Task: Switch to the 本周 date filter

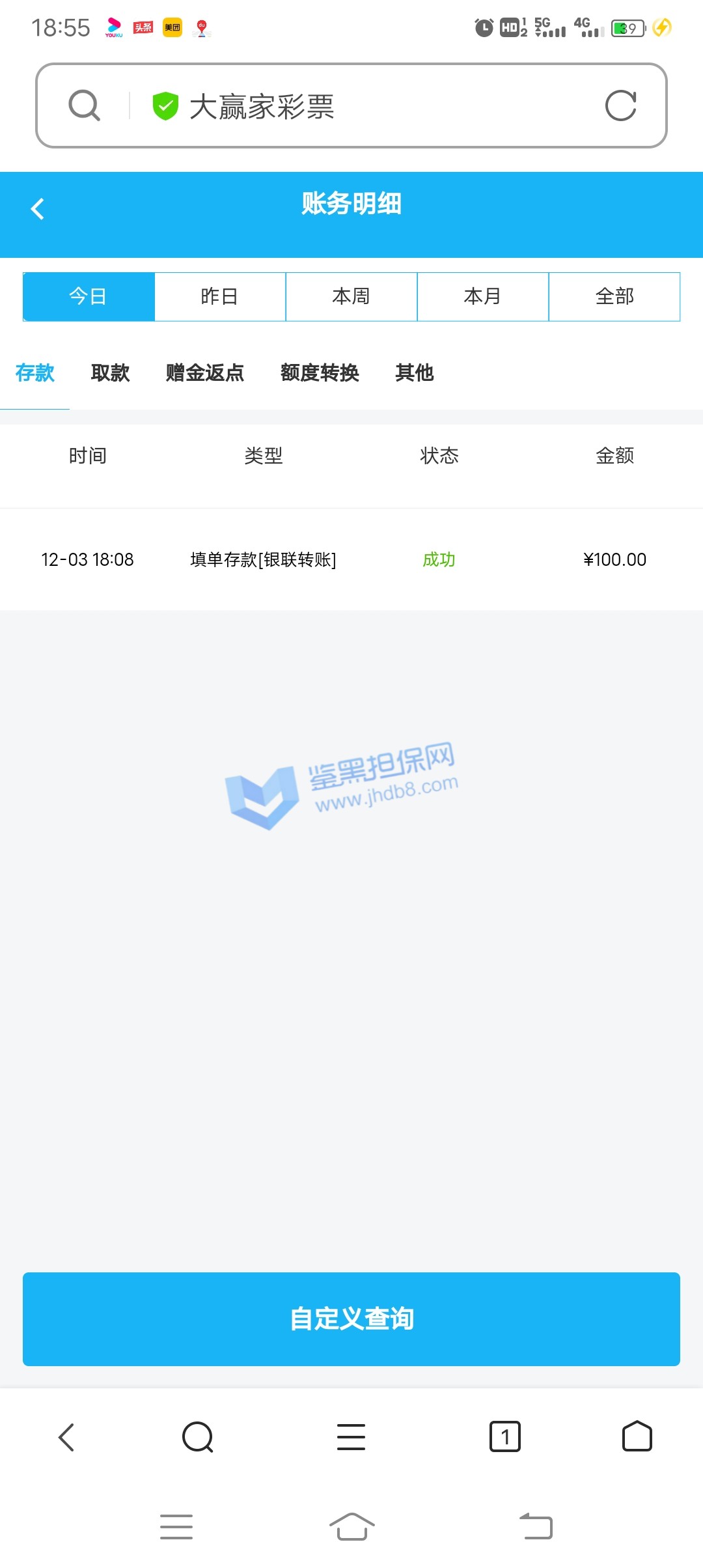Action: (x=351, y=297)
